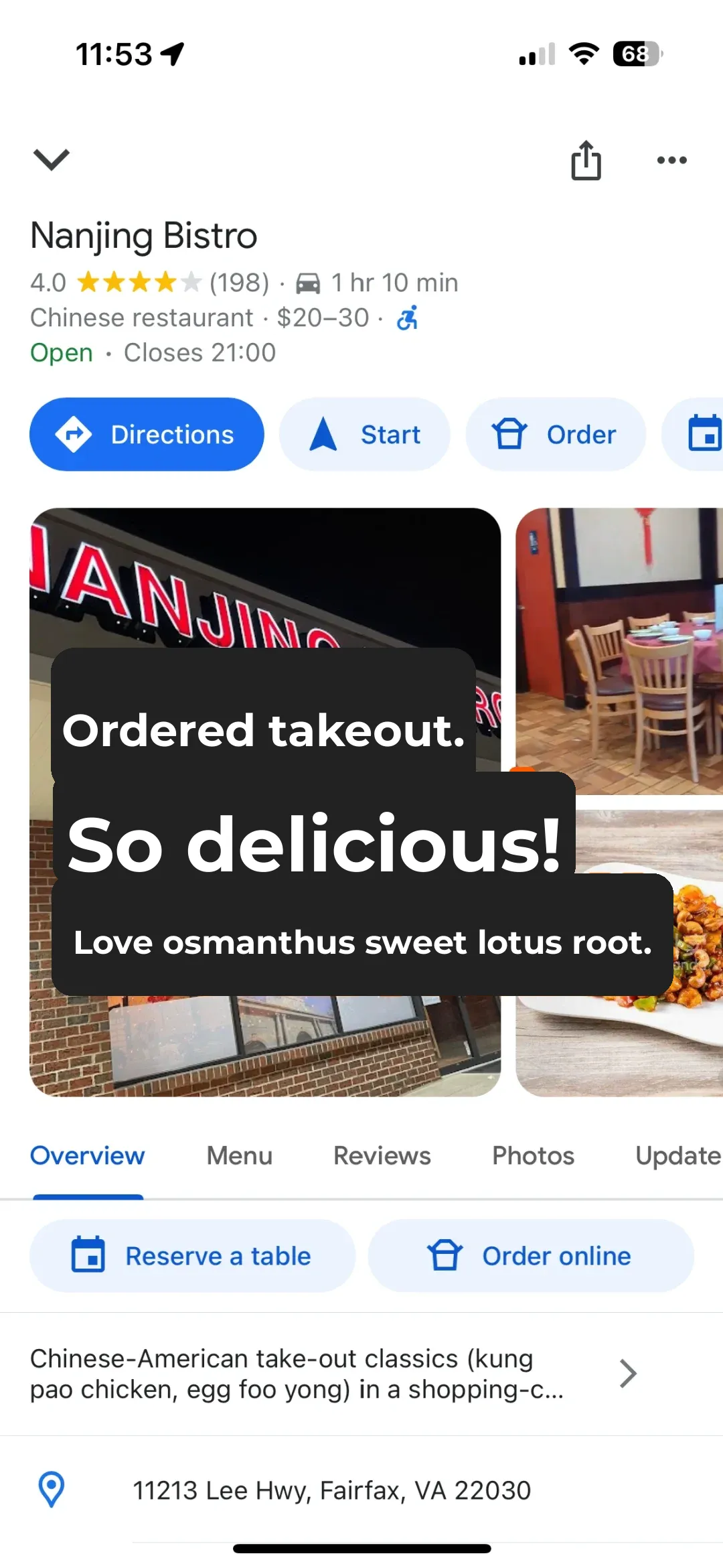Switch to the Photos tab
The width and height of the screenshot is (723, 1568).
click(x=532, y=1156)
